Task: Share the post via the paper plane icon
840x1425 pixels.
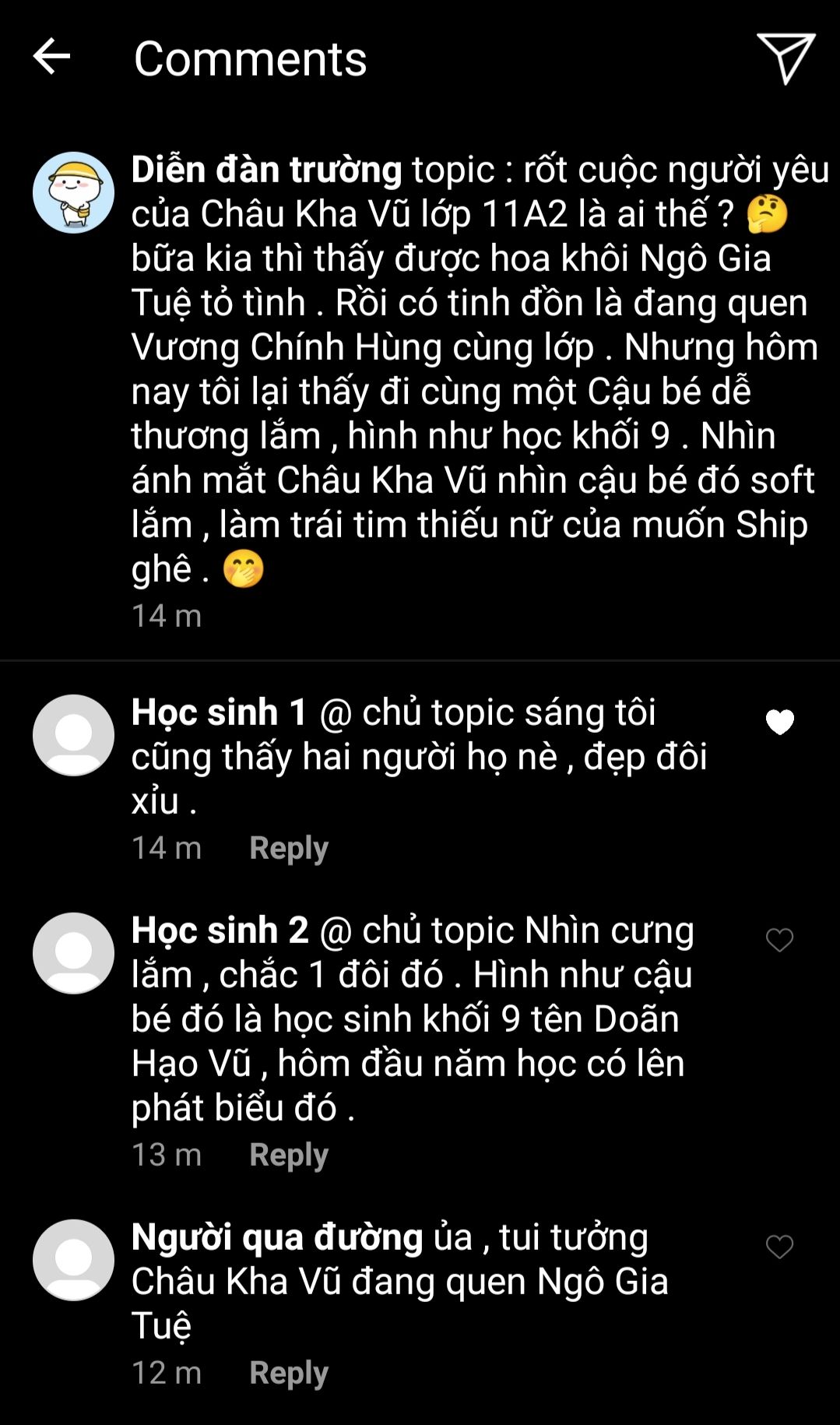Action: pyautogui.click(x=786, y=58)
